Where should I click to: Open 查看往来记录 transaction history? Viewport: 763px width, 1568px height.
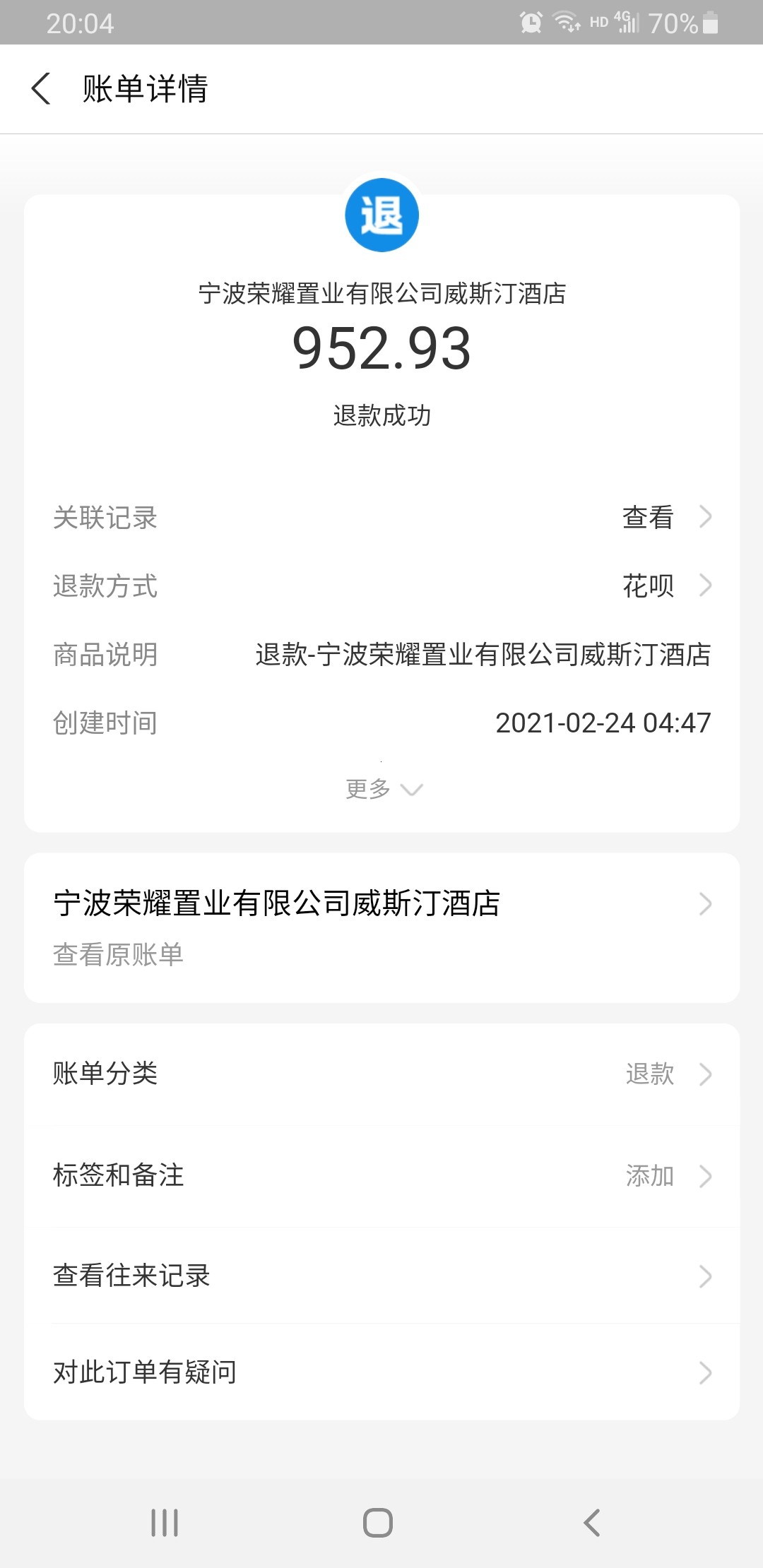(x=381, y=1276)
